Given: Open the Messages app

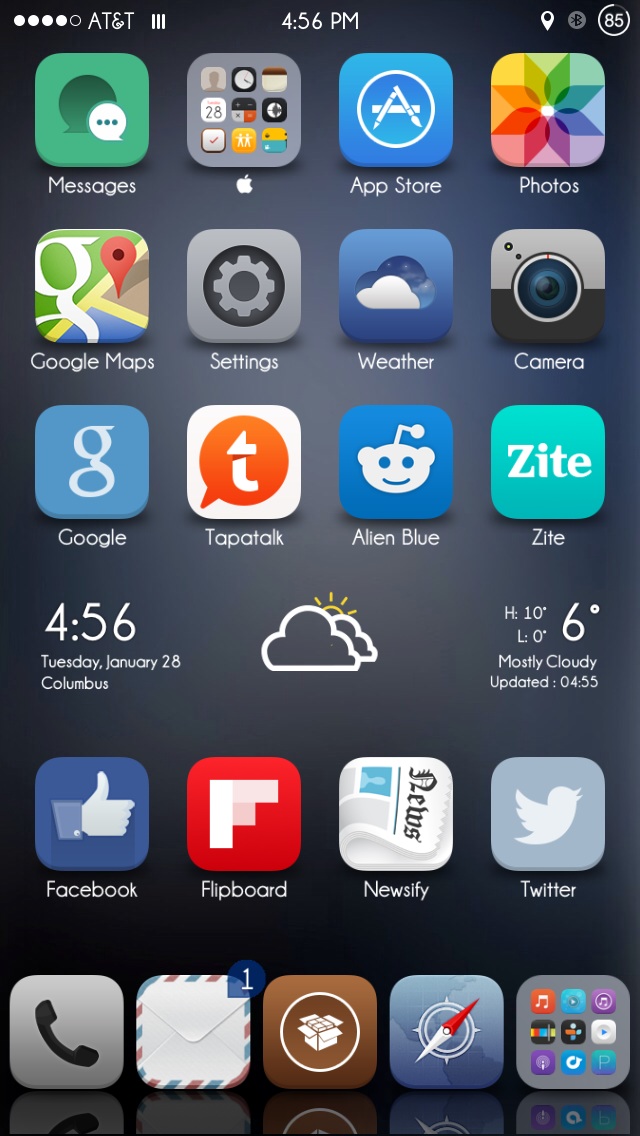Looking at the screenshot, I should [92, 110].
